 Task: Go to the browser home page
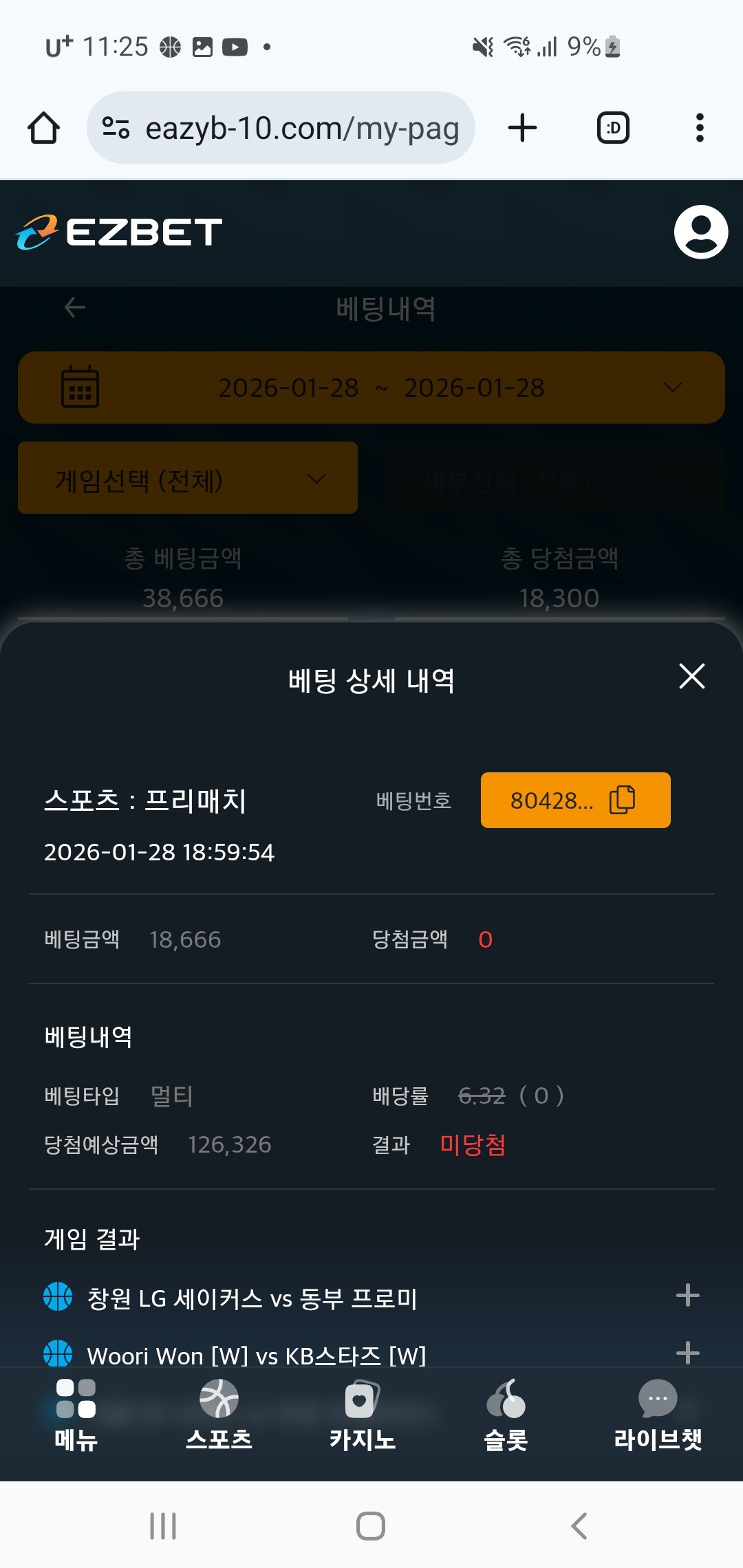[43, 128]
